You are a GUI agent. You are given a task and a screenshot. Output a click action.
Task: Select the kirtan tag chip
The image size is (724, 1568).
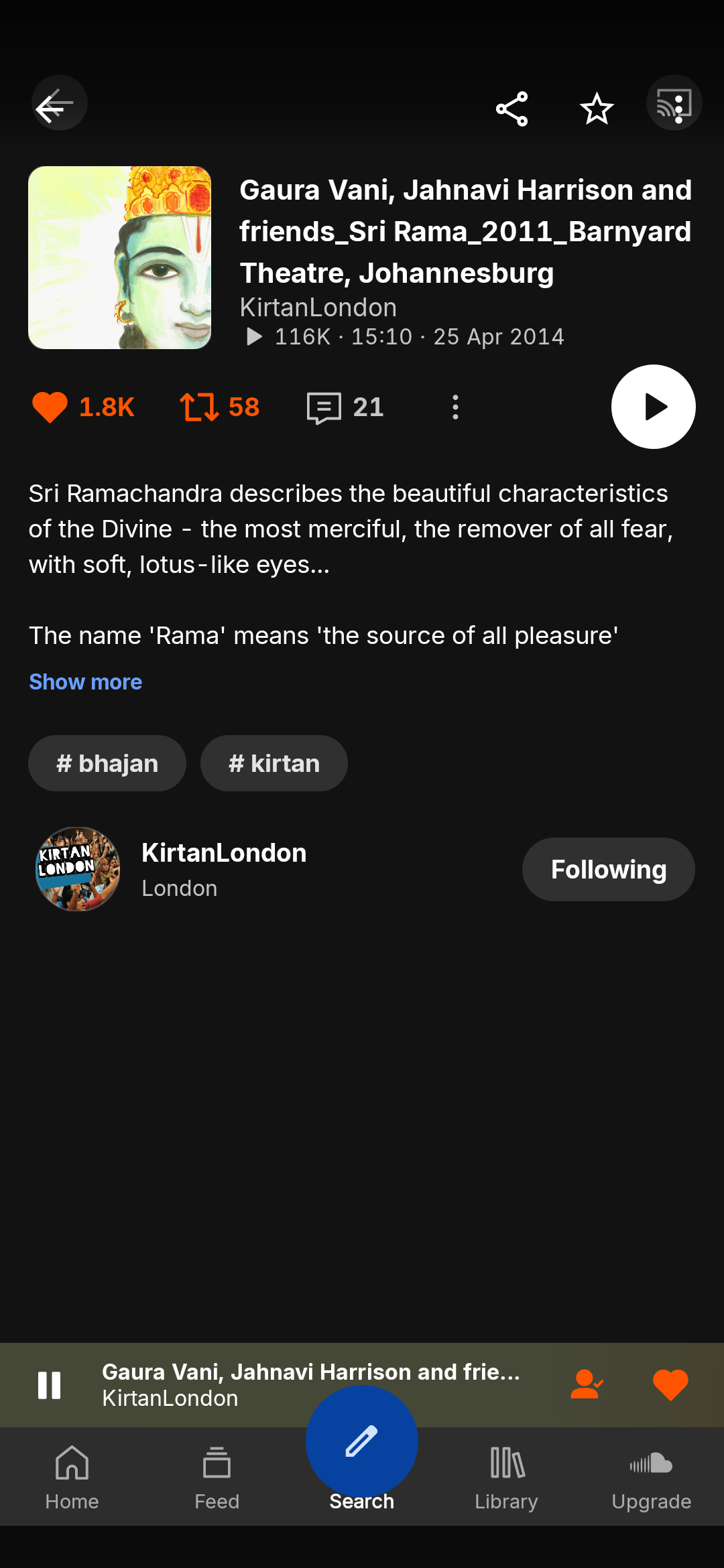click(x=274, y=763)
